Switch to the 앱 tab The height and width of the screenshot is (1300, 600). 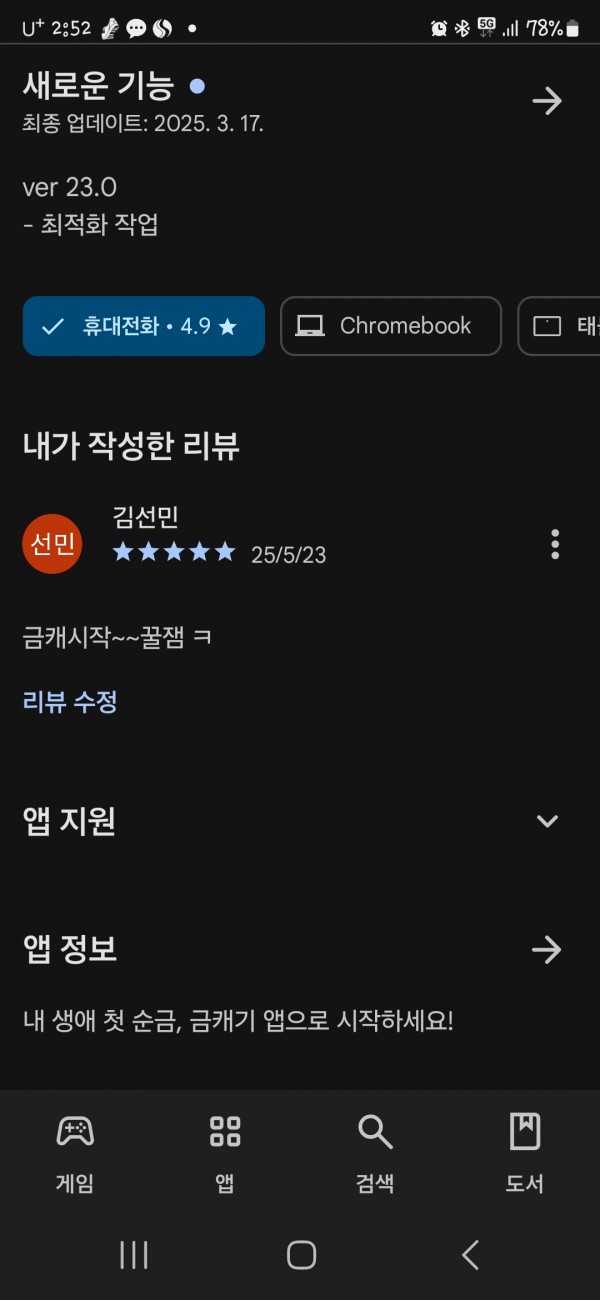coord(225,1154)
